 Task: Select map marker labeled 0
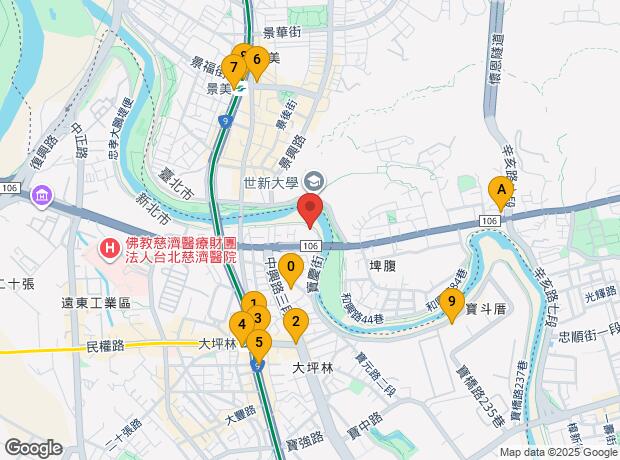pyautogui.click(x=291, y=268)
